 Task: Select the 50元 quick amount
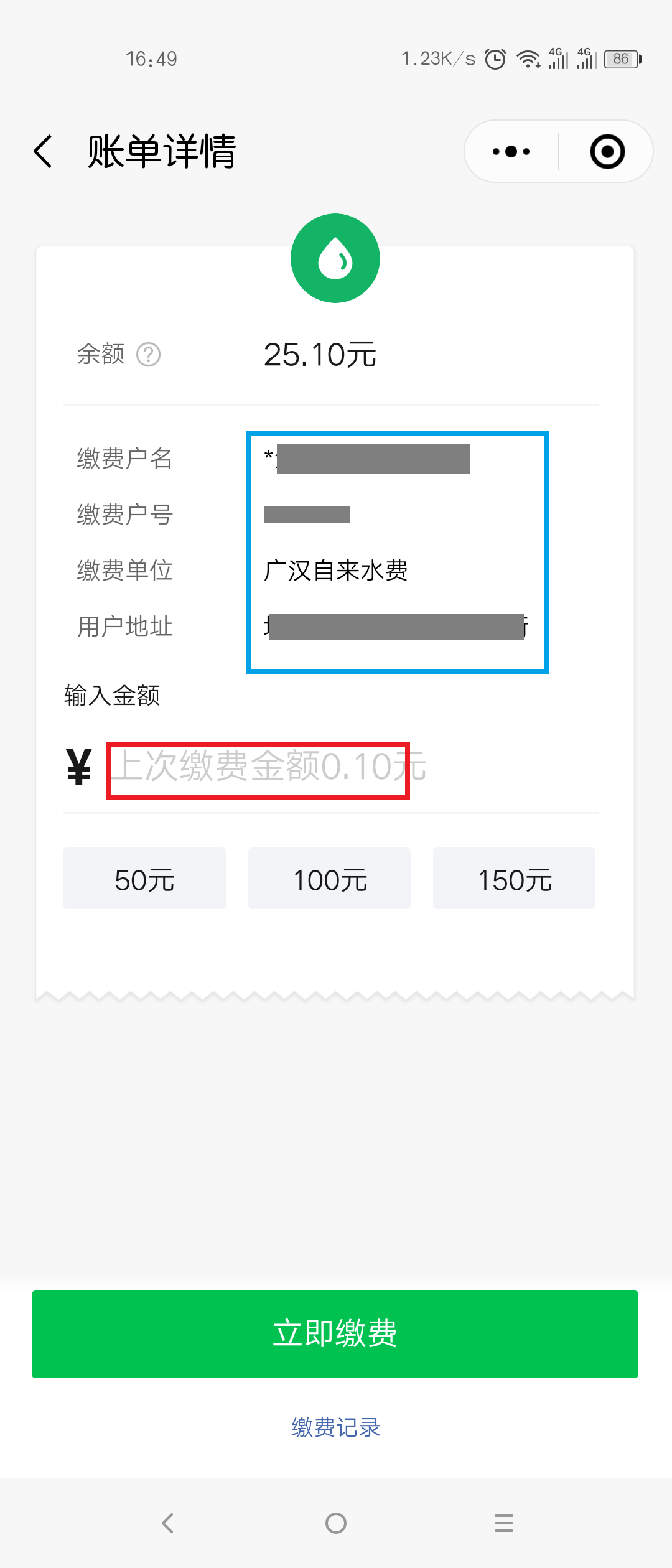click(x=144, y=879)
